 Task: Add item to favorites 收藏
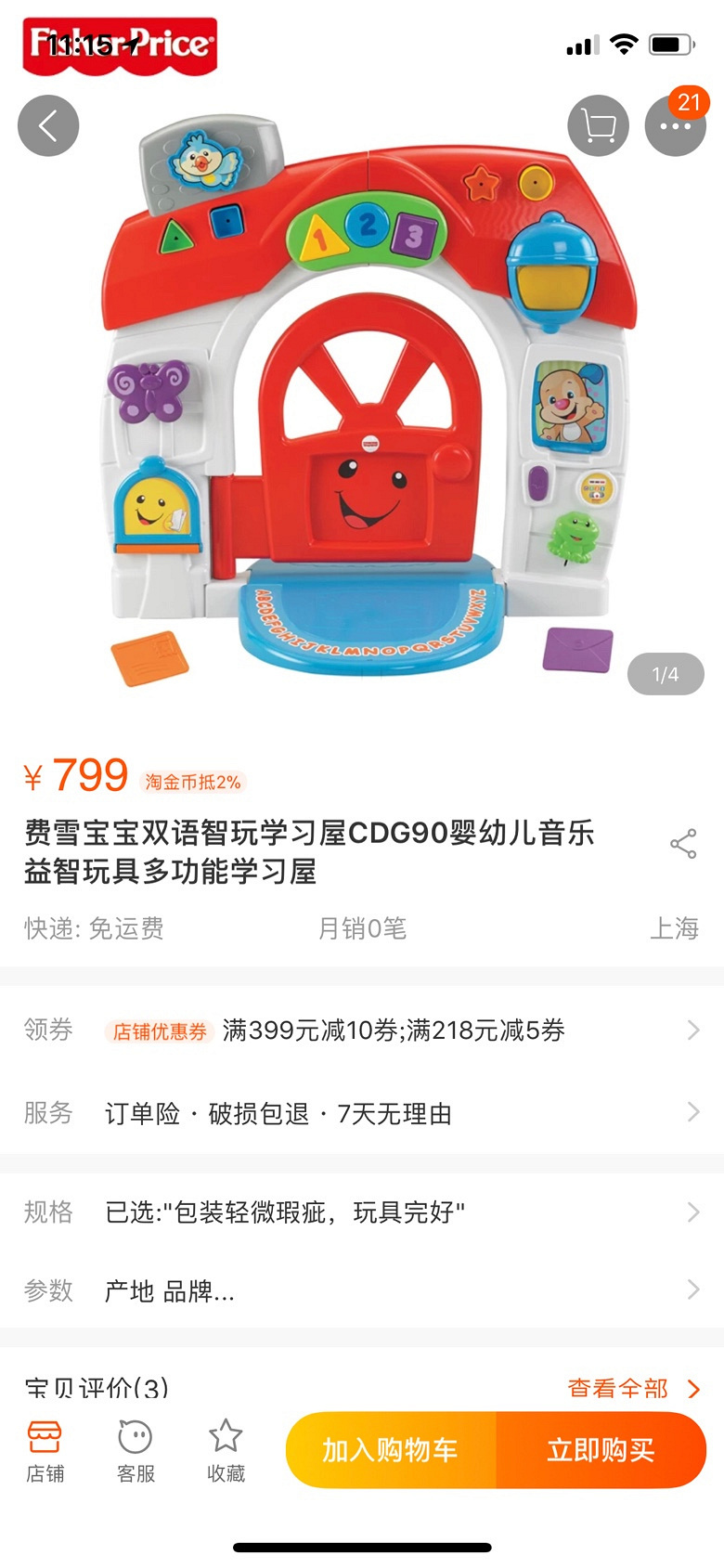pos(226,1451)
